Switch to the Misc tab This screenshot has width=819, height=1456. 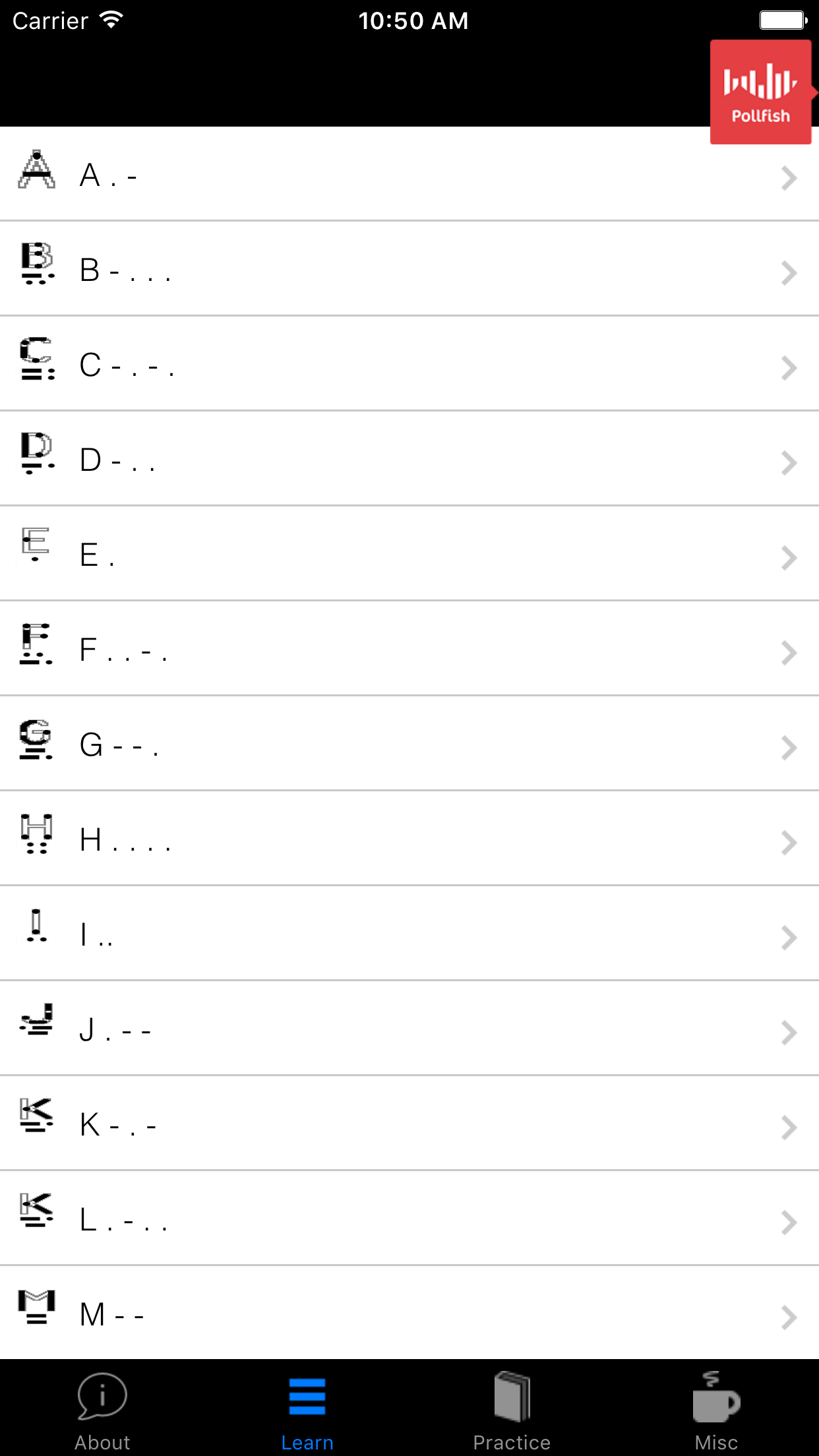click(x=716, y=1418)
